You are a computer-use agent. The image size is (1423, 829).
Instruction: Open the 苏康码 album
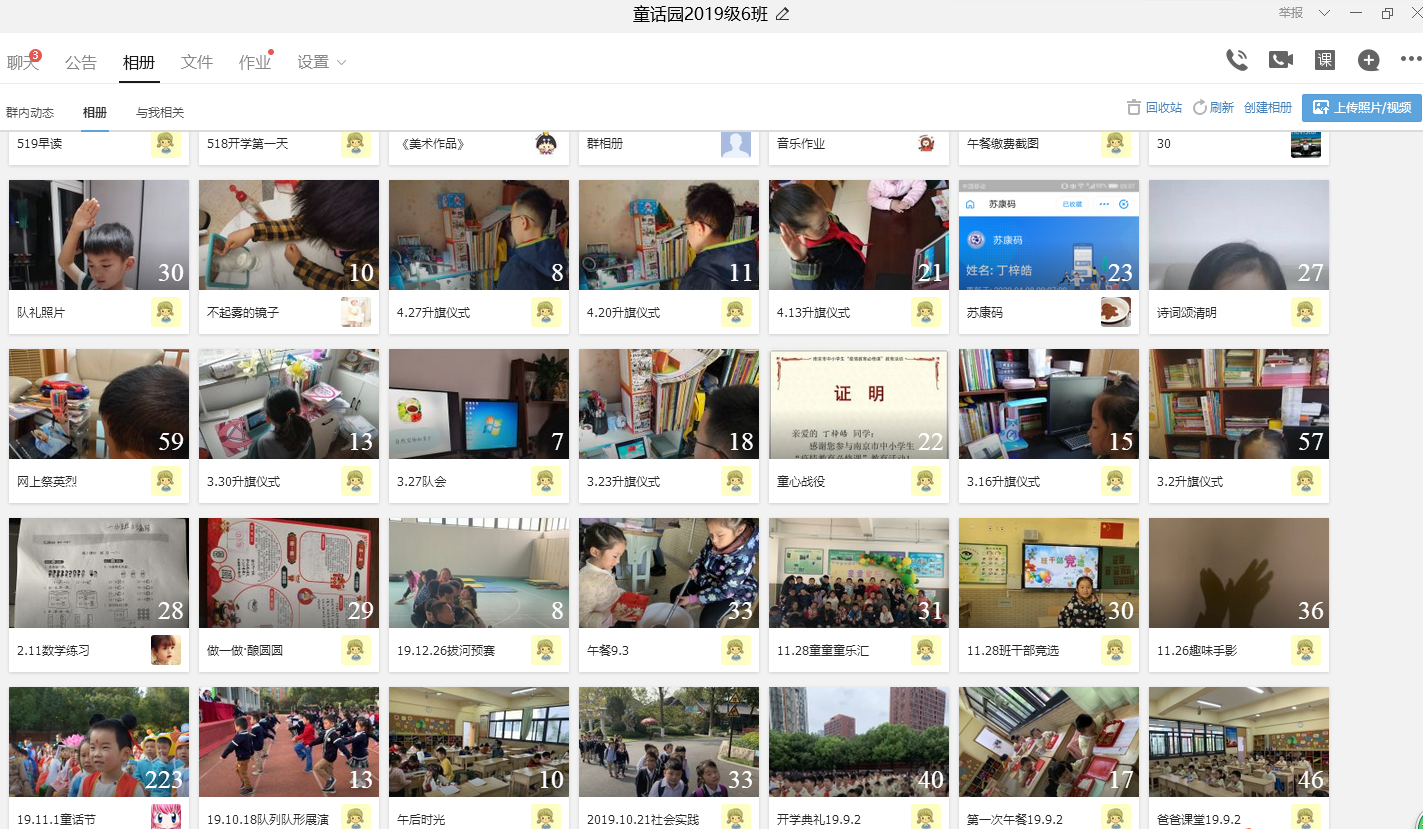coord(1048,236)
